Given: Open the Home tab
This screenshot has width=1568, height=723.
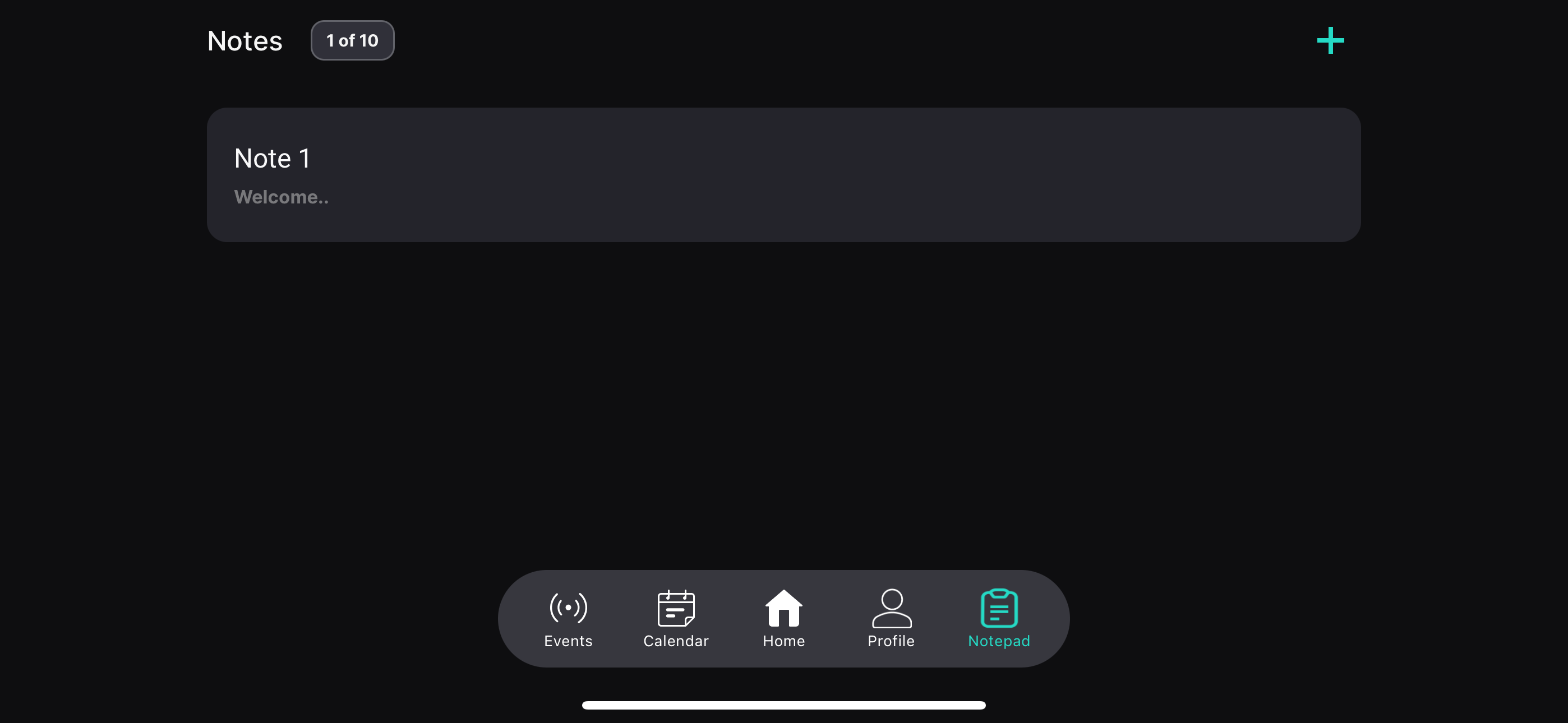Looking at the screenshot, I should pos(783,618).
